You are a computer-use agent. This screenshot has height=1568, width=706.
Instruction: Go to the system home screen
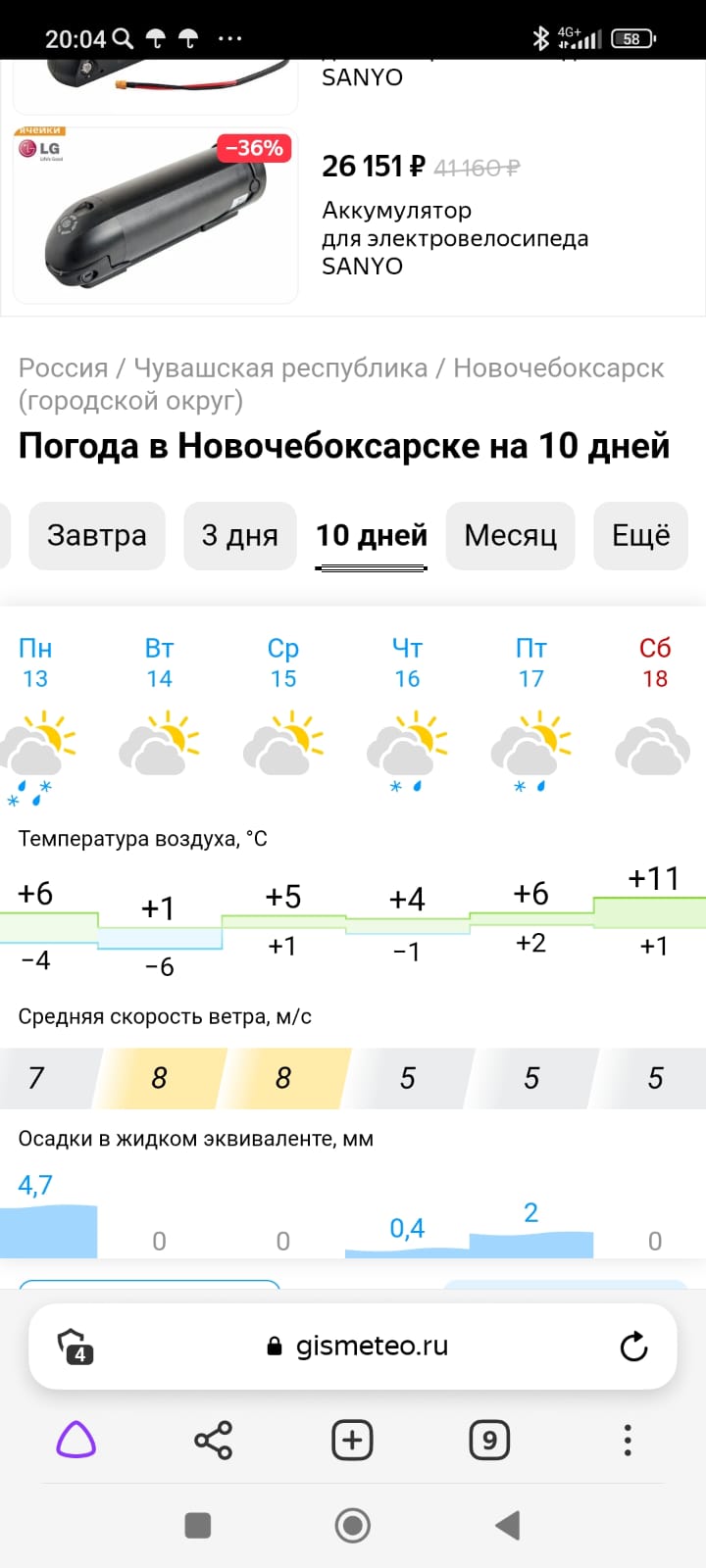[x=352, y=1525]
